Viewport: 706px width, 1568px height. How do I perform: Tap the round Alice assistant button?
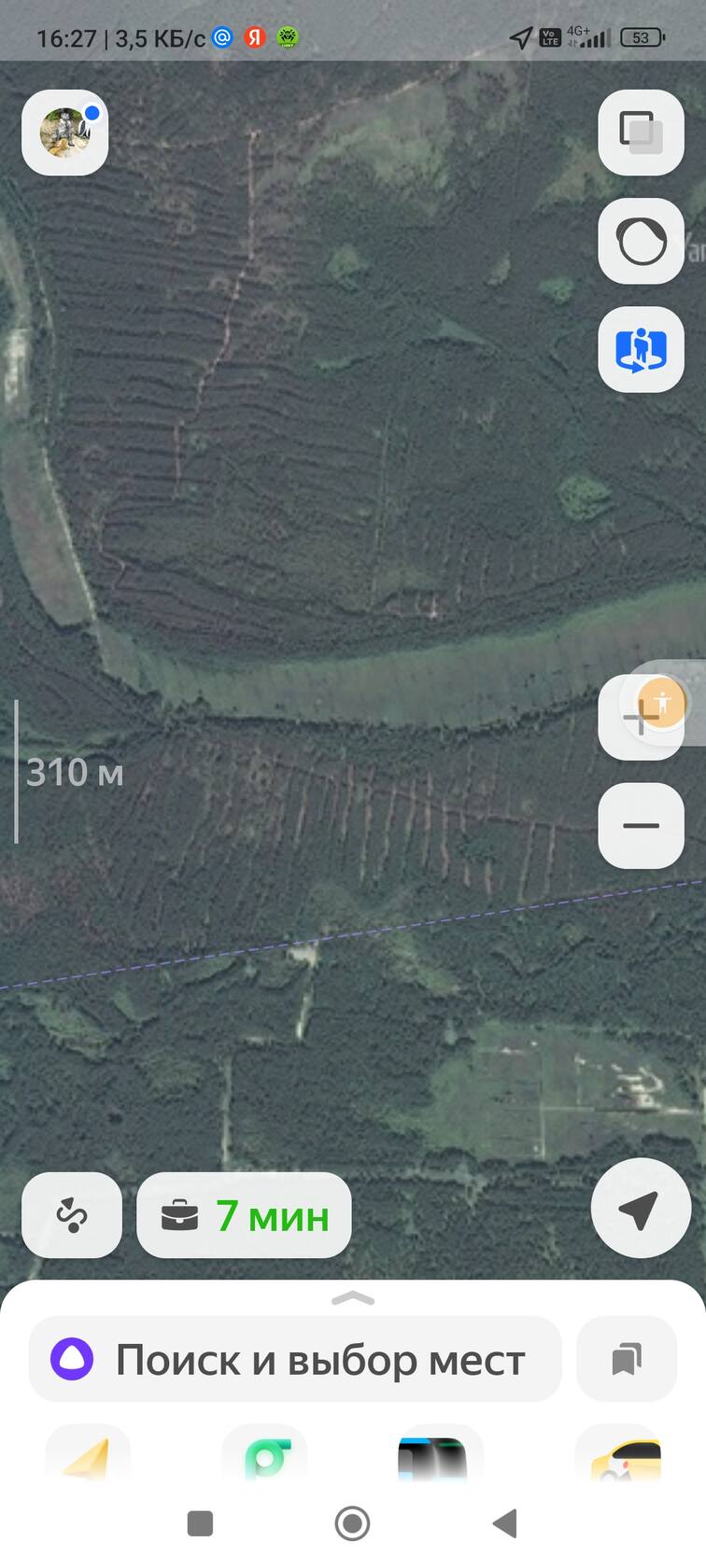click(641, 241)
